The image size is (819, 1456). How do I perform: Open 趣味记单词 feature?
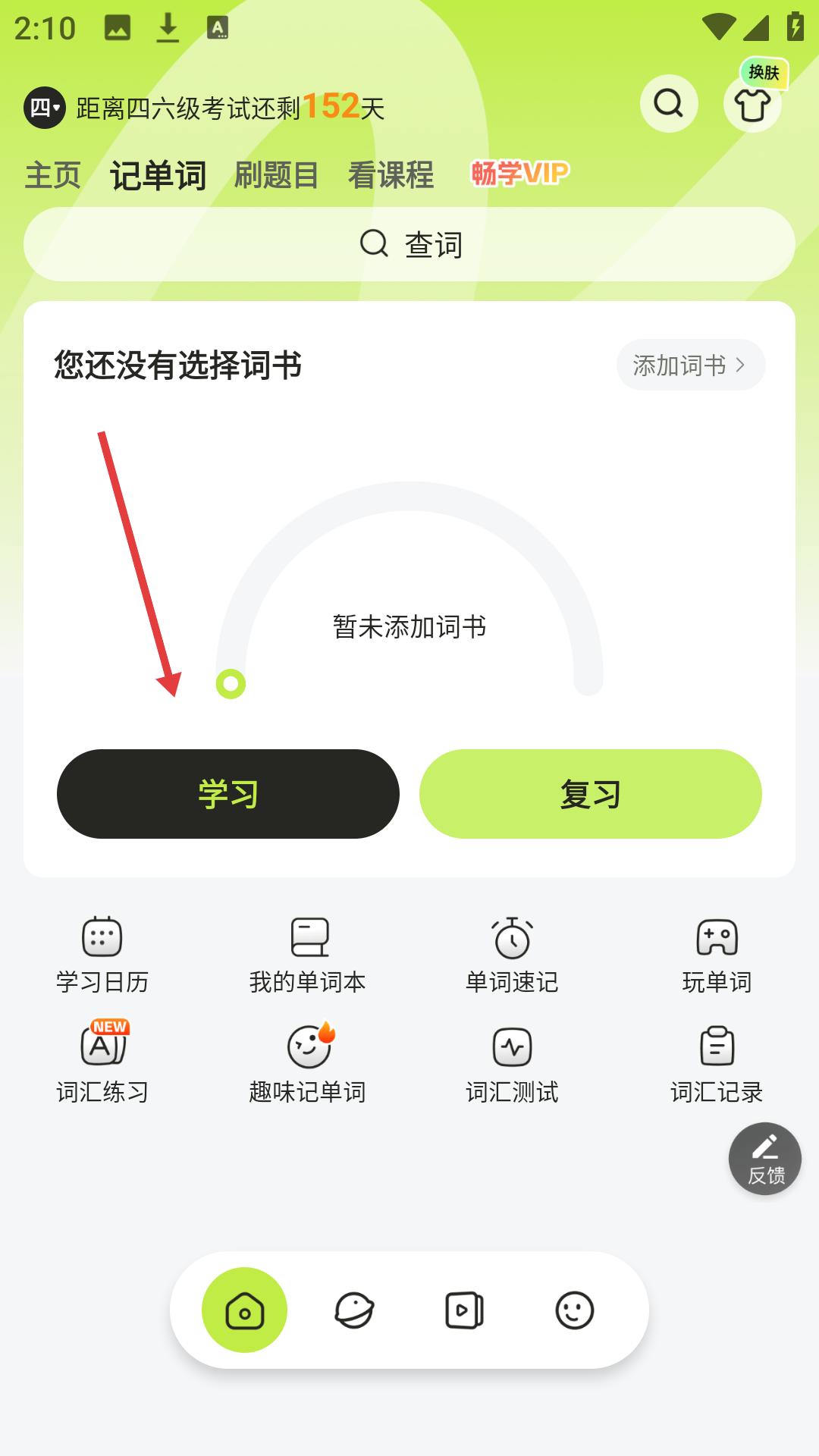[308, 1063]
